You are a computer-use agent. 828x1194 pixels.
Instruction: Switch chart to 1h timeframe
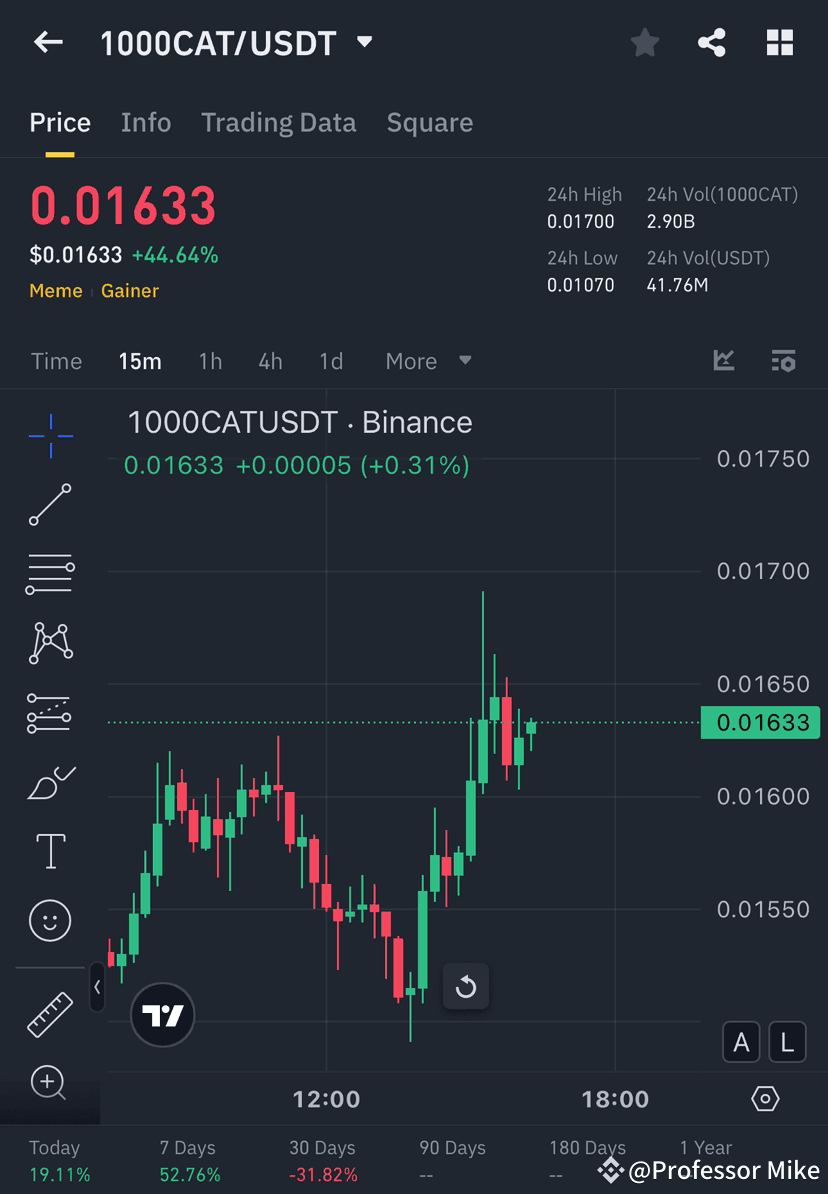click(x=210, y=361)
